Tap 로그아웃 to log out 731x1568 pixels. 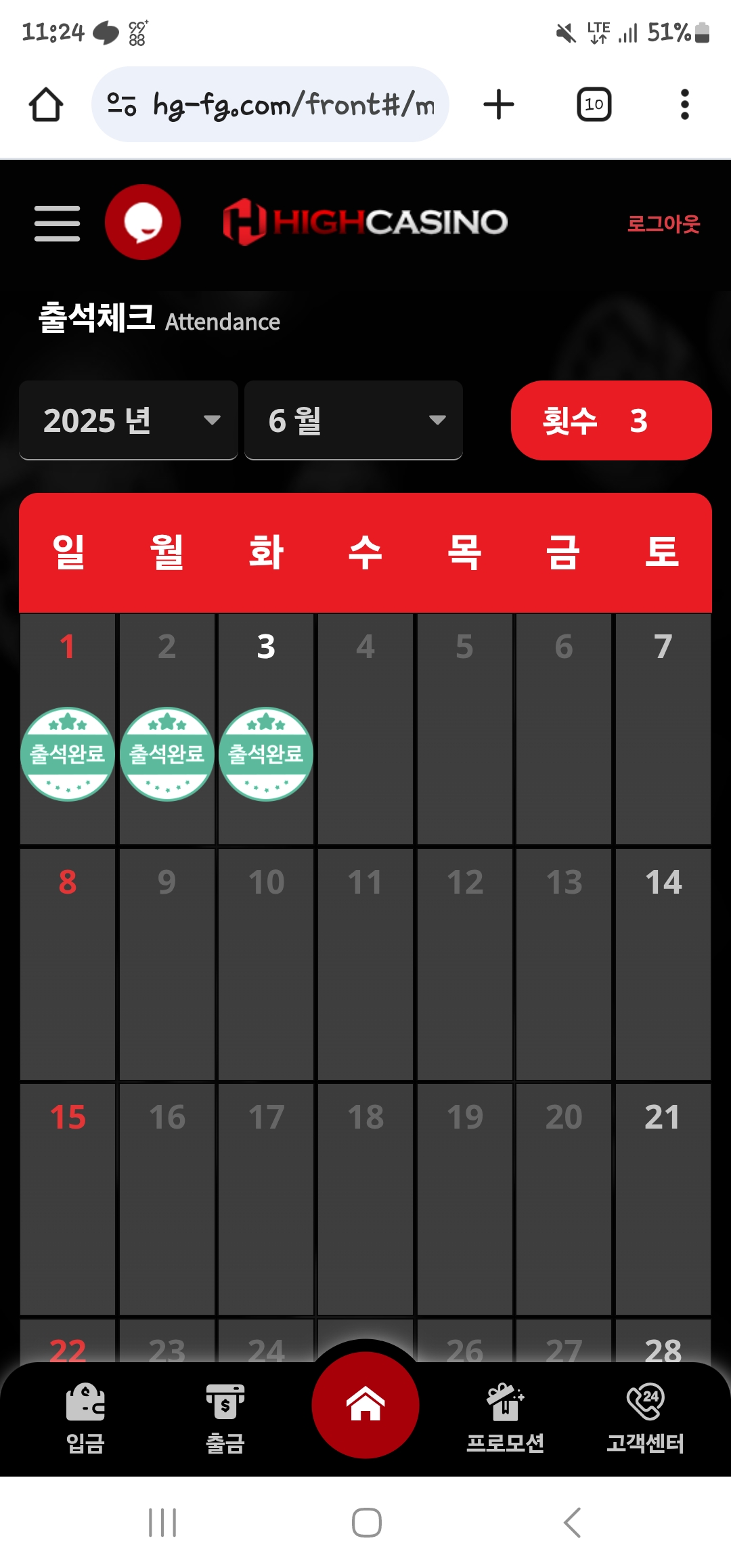click(663, 223)
